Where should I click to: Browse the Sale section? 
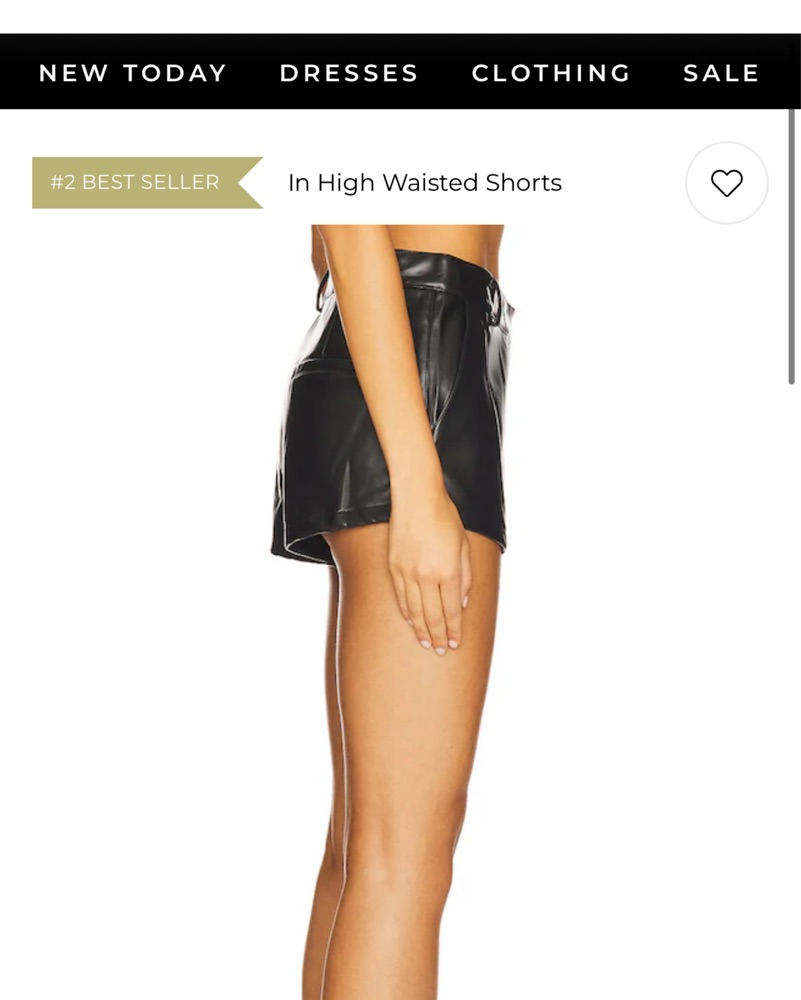click(721, 73)
